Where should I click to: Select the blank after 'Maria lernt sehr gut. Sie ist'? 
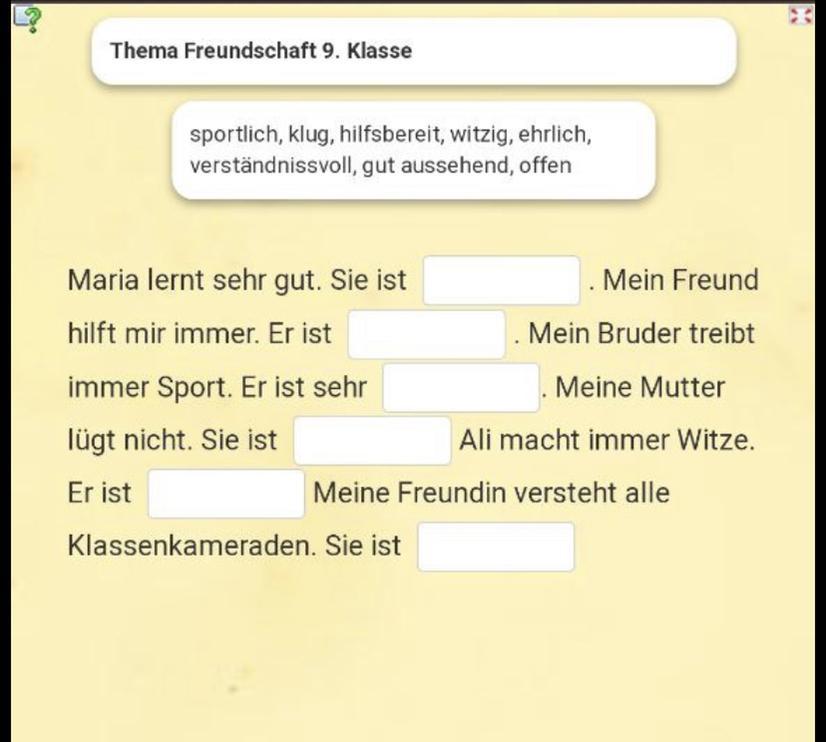501,280
